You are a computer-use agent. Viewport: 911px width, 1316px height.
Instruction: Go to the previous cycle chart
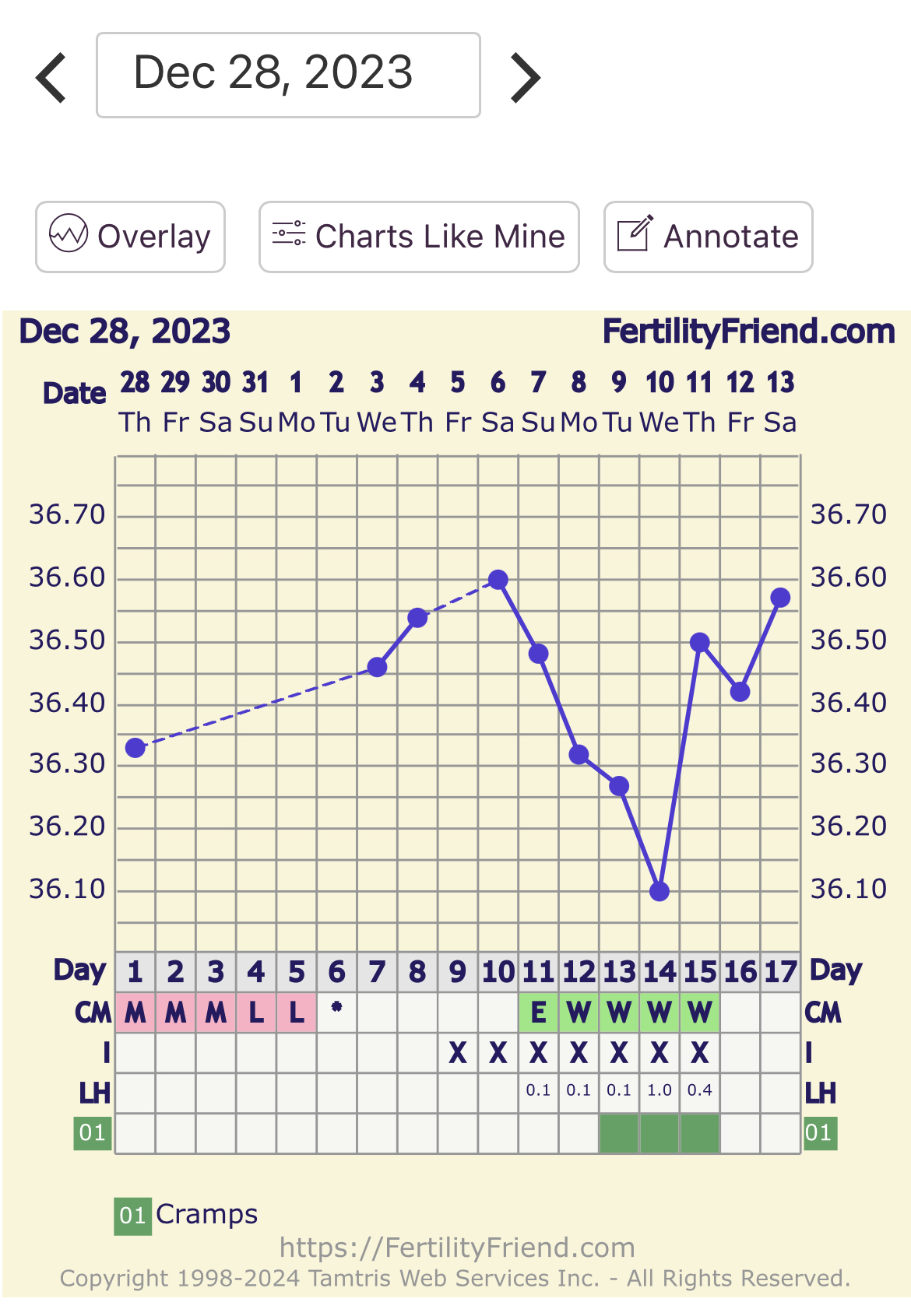click(51, 77)
